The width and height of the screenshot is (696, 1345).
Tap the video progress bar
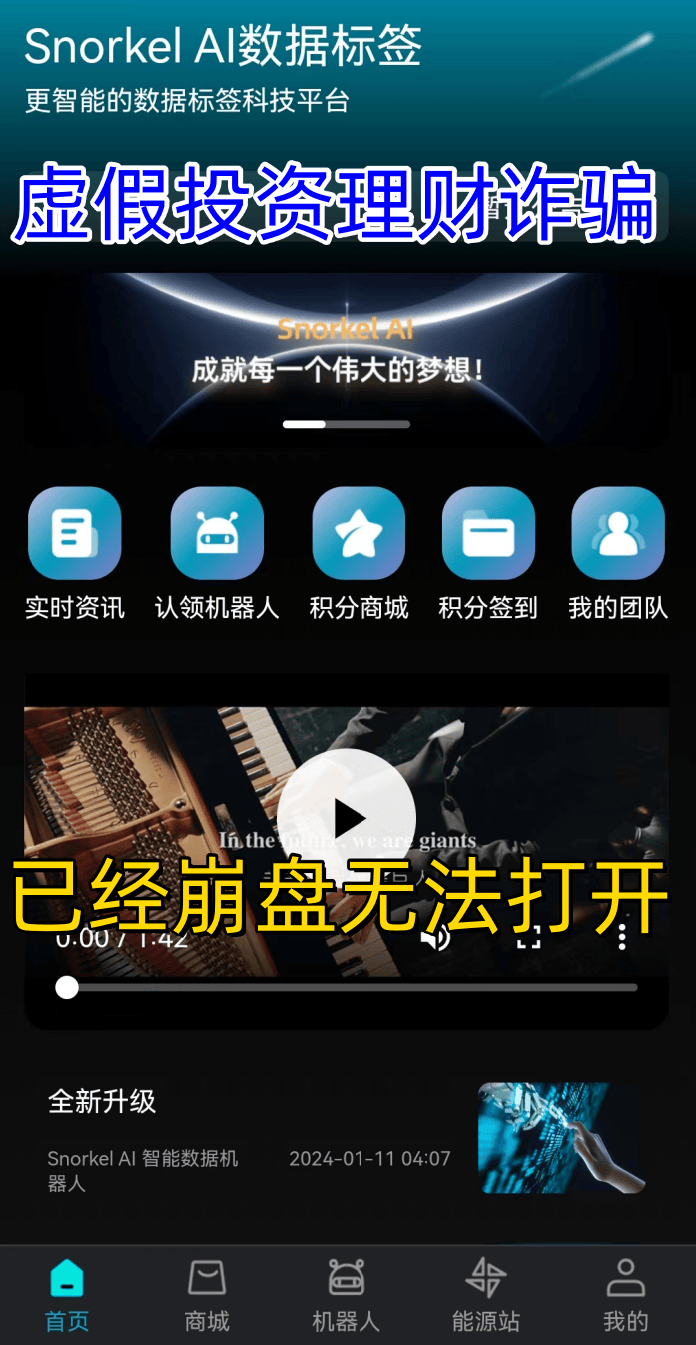click(350, 988)
